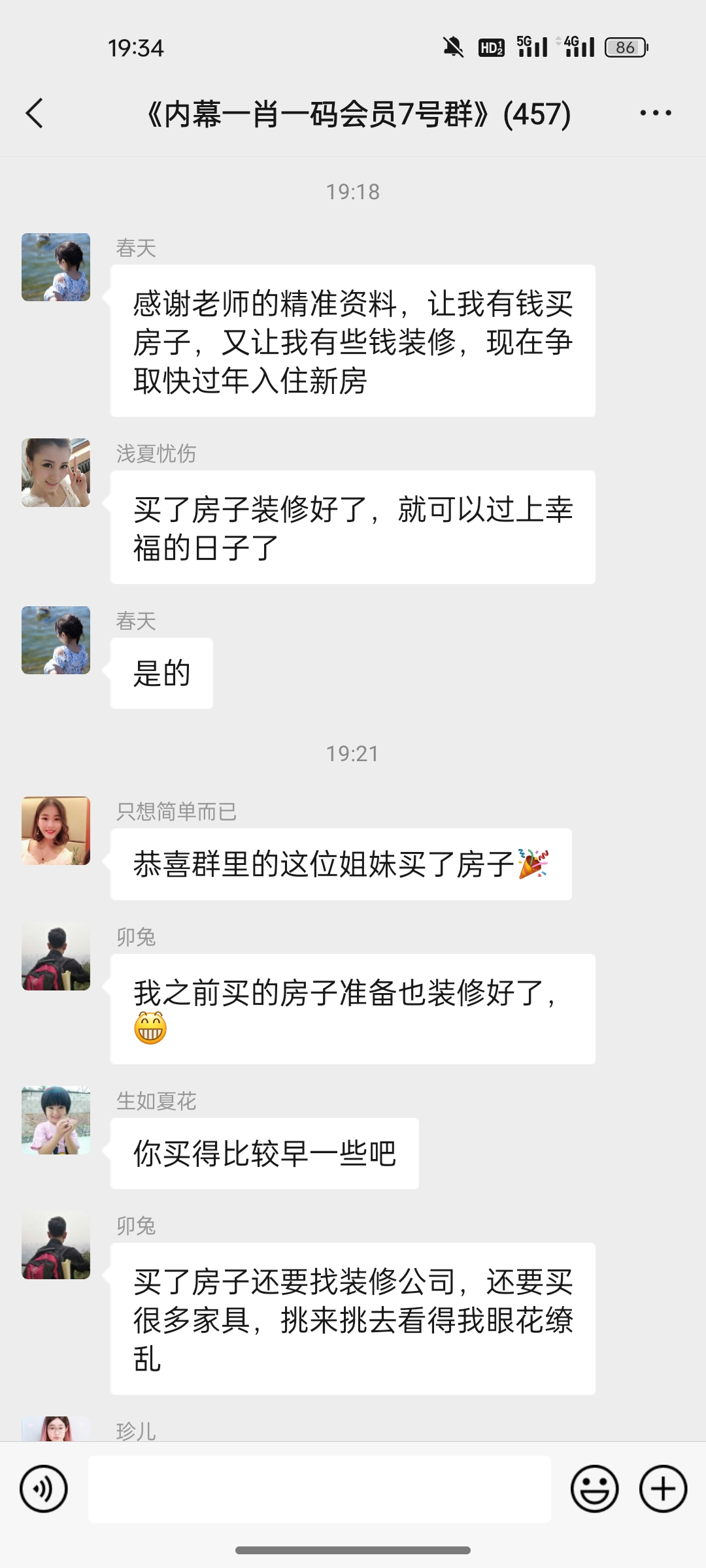Go back to the chat list
This screenshot has width=706, height=1568.
pos(35,114)
